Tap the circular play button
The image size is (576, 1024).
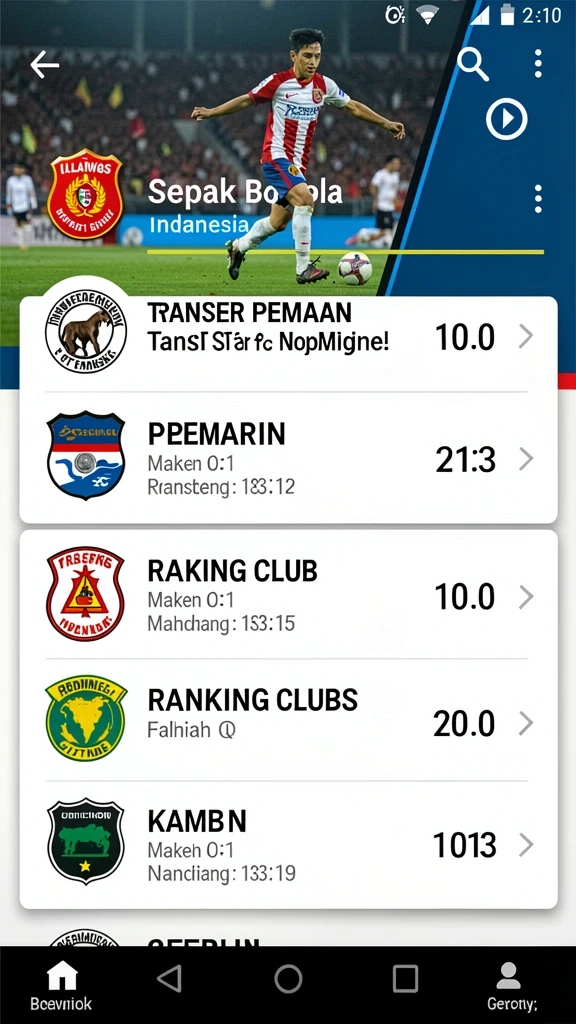(506, 119)
